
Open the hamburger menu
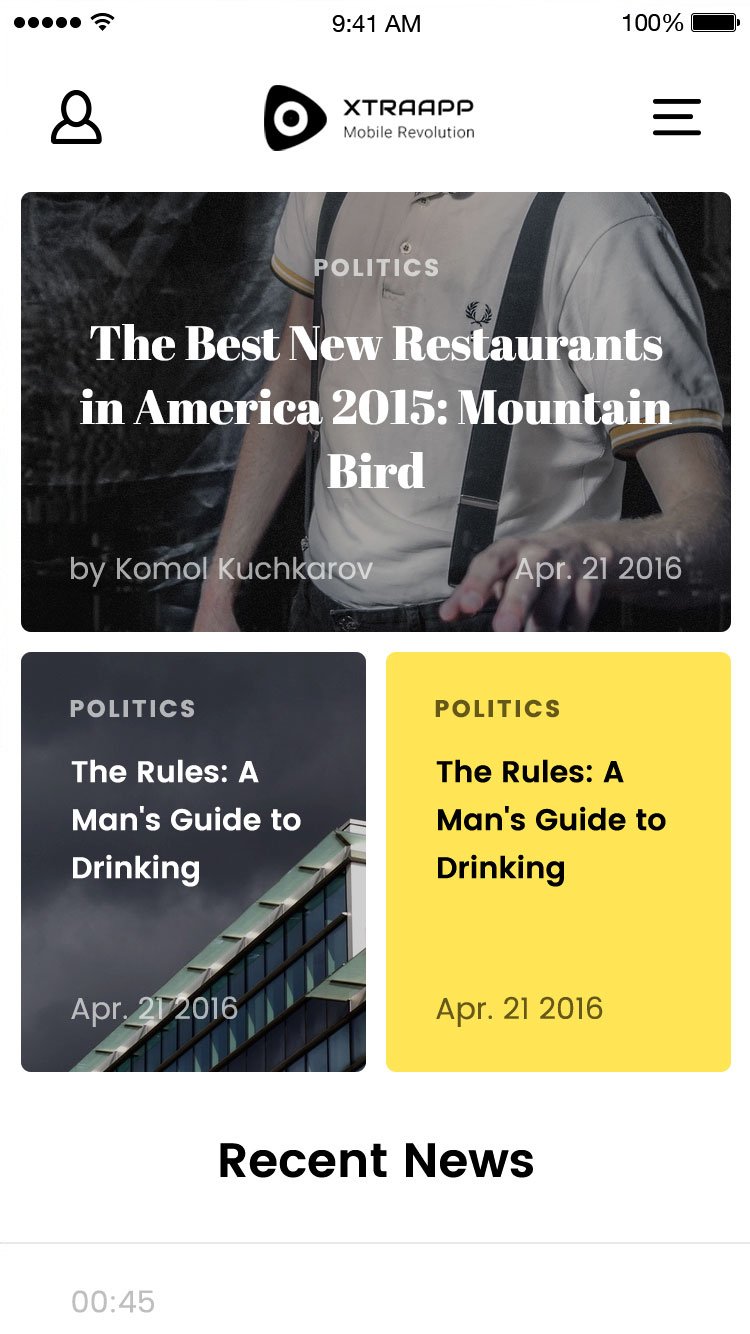[677, 117]
